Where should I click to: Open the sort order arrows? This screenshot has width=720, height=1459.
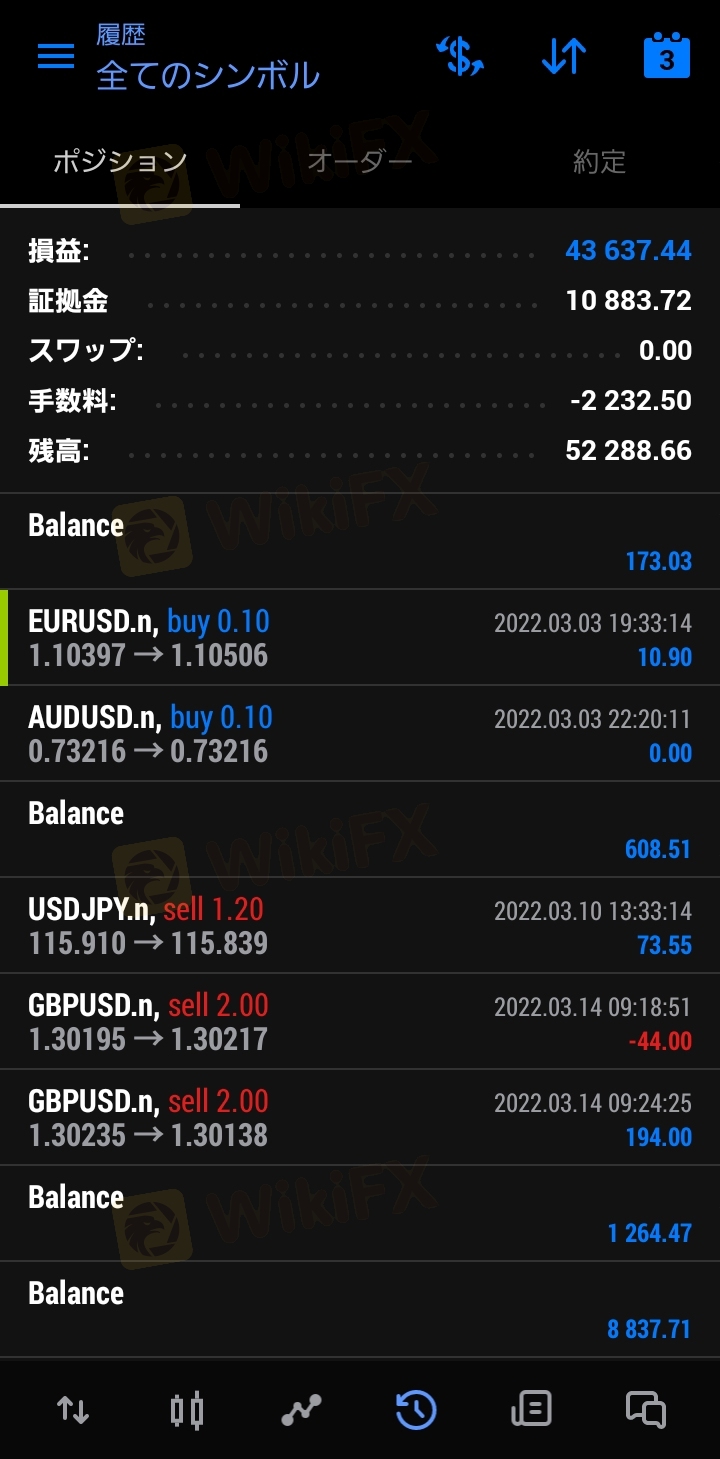[563, 57]
